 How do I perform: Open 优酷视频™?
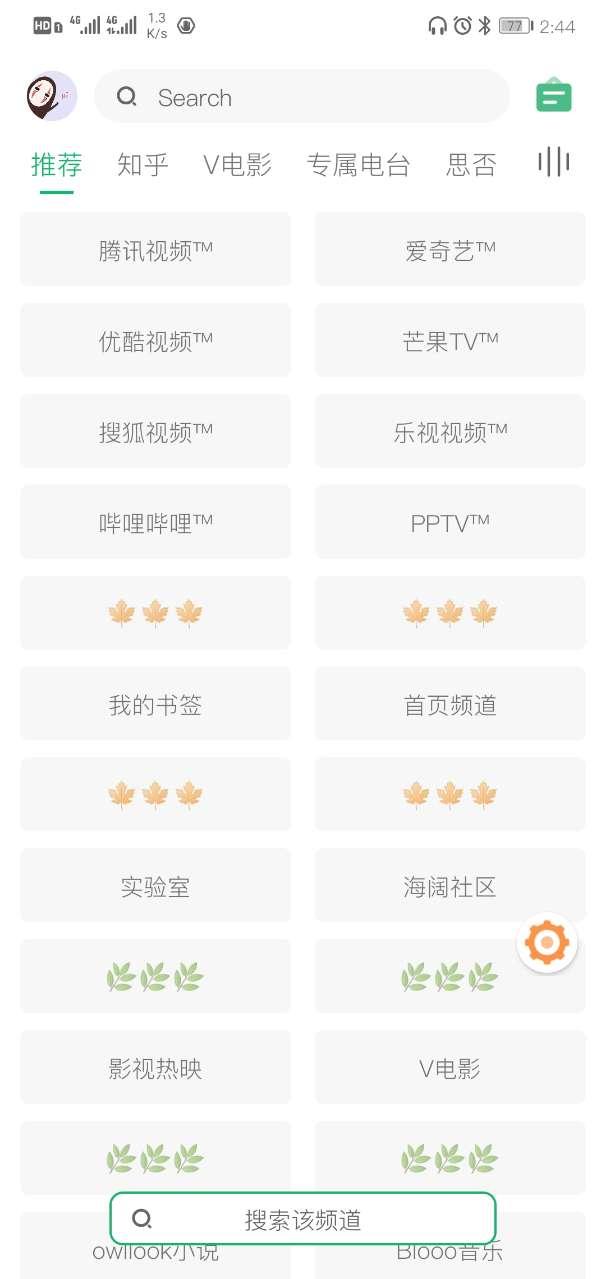[156, 341]
